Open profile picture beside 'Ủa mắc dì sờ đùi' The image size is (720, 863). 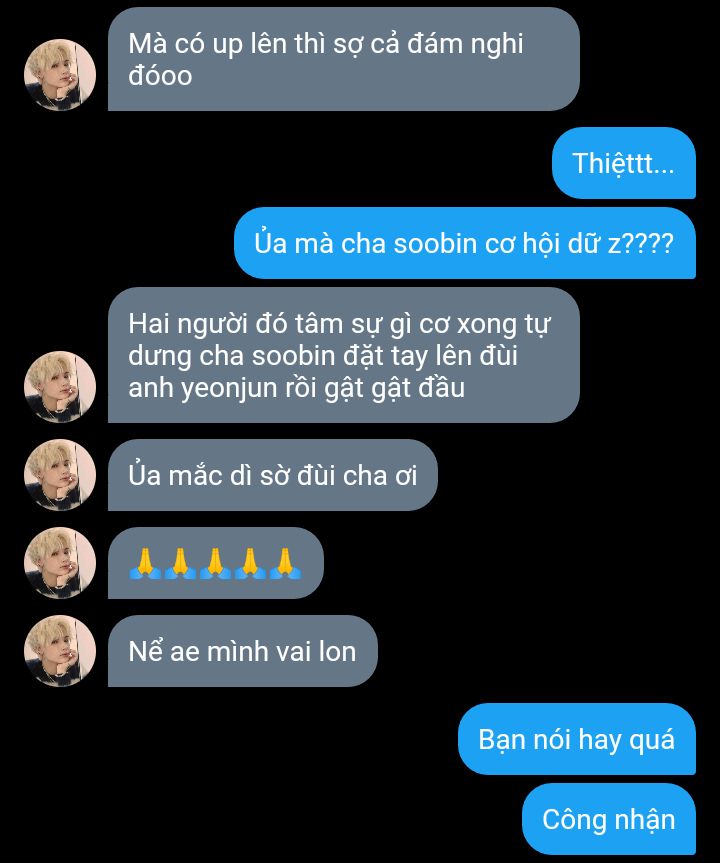click(60, 475)
